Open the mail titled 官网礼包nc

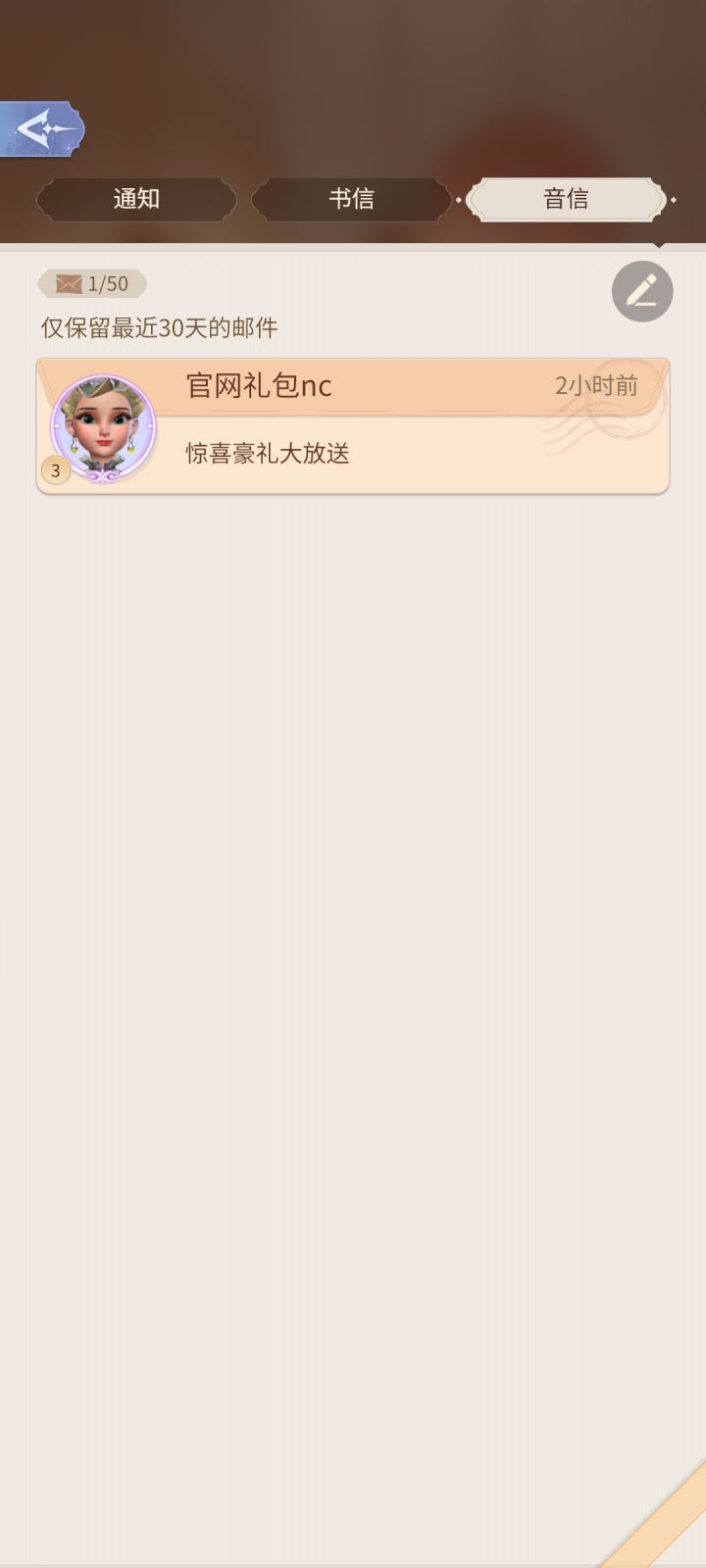(258, 386)
